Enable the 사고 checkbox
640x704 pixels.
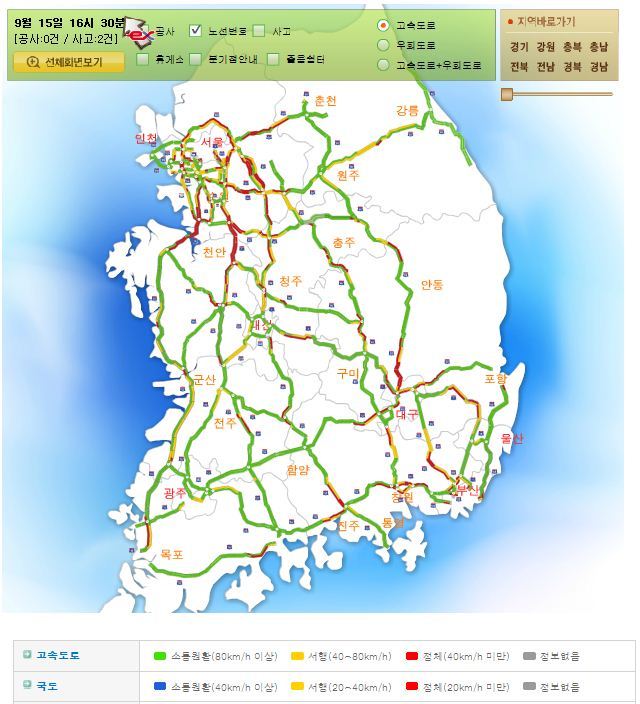point(260,31)
